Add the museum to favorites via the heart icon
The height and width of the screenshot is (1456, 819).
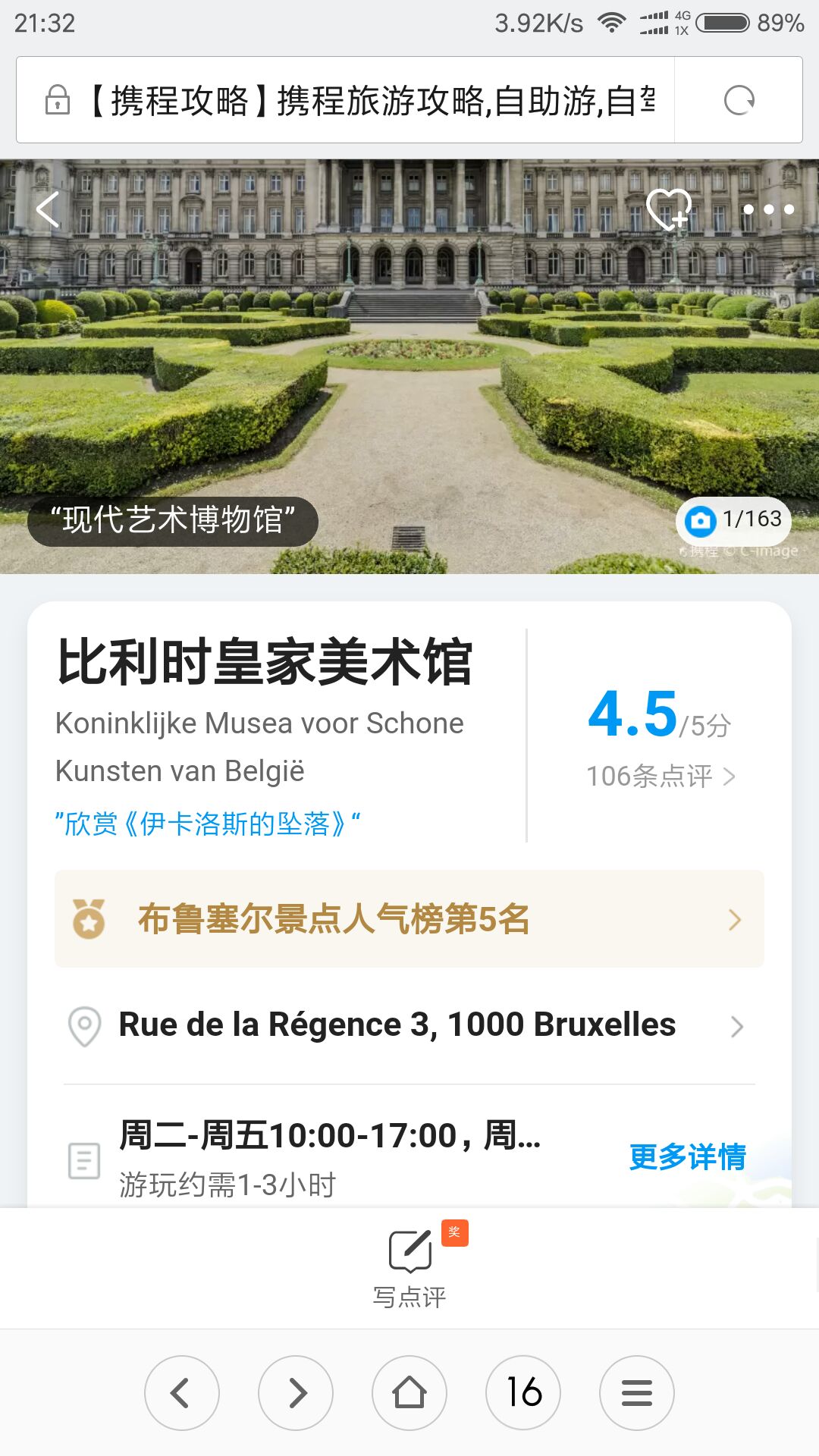(x=668, y=209)
